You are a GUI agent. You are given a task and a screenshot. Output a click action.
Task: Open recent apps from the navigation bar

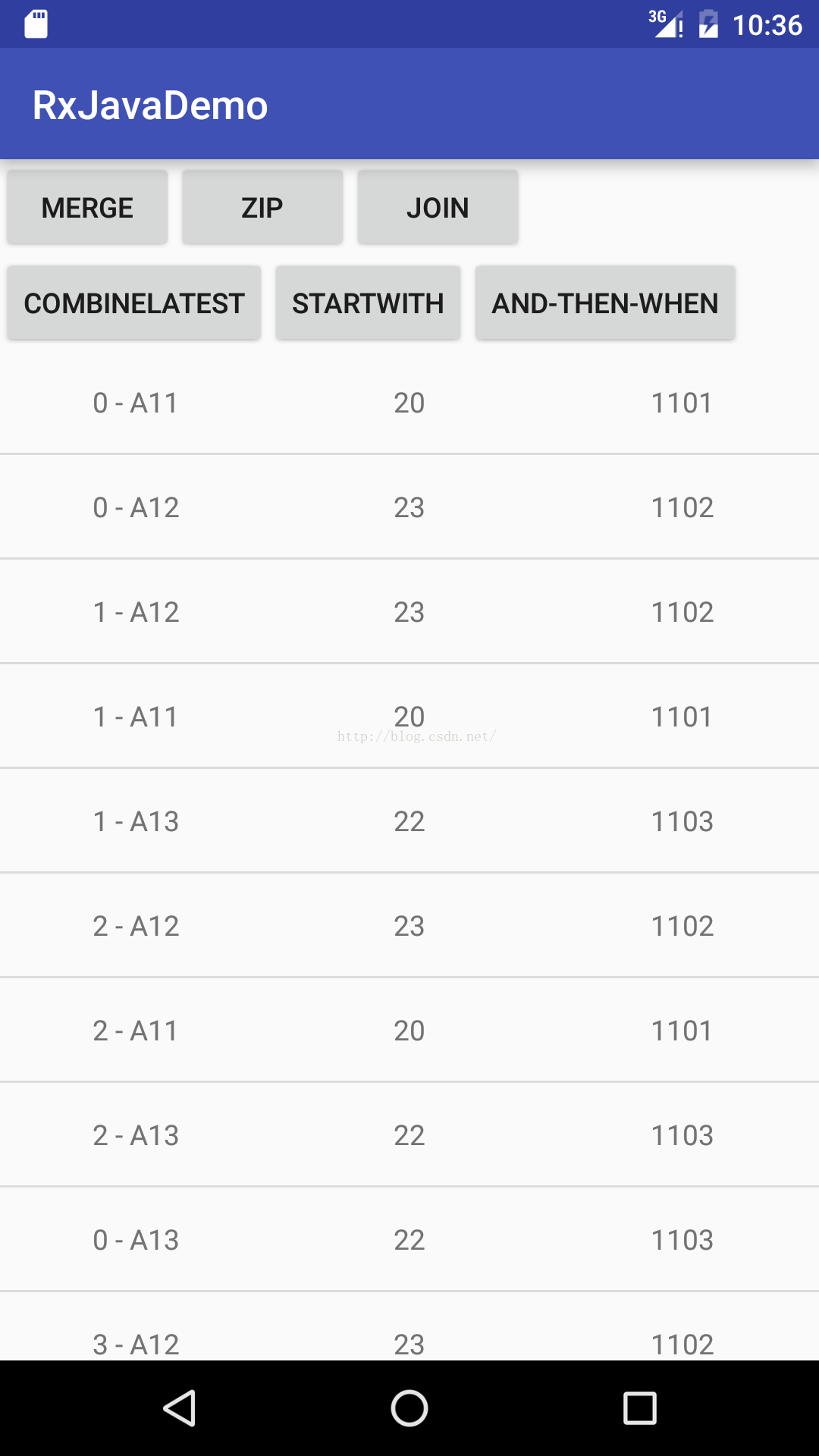(x=639, y=1408)
